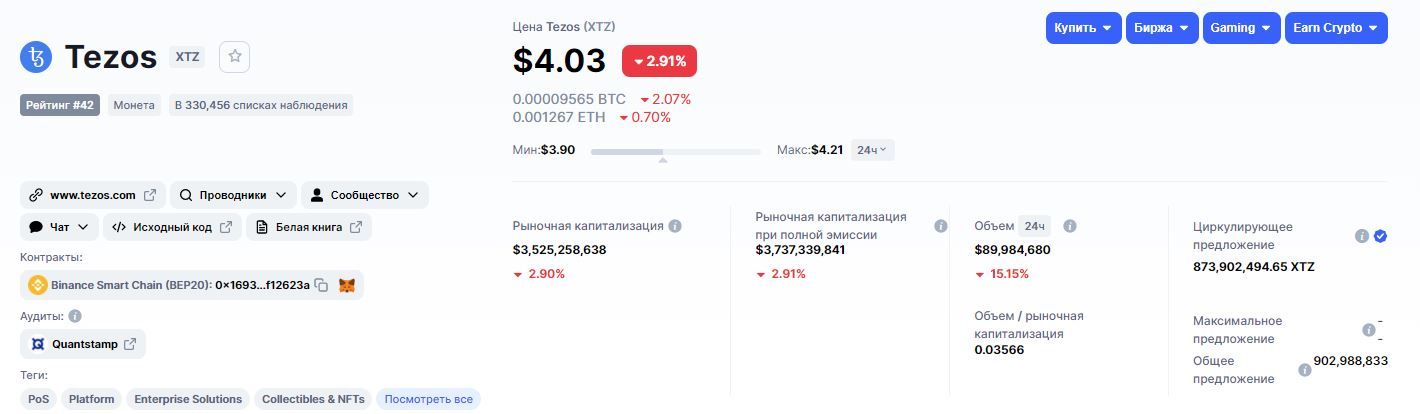This screenshot has height=414, width=1420.
Task: Expand the Биржа dropdown
Action: coord(1161,28)
